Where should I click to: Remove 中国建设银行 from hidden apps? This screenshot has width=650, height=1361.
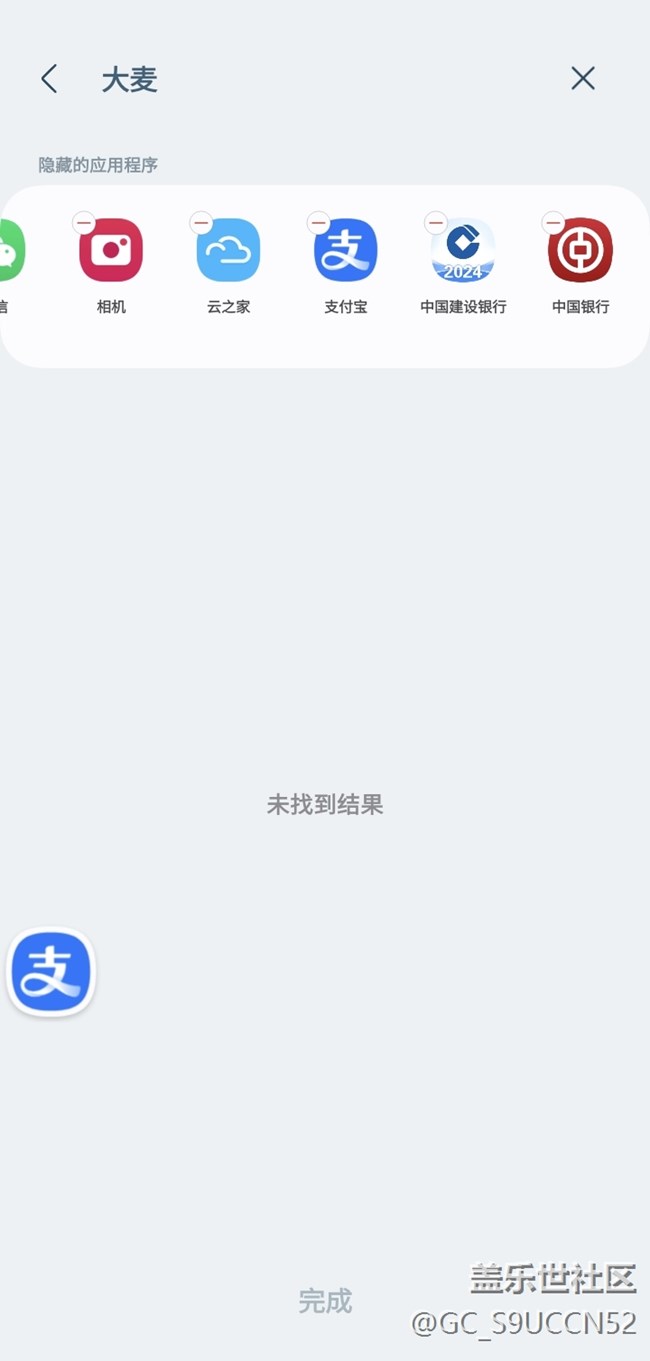coord(435,222)
